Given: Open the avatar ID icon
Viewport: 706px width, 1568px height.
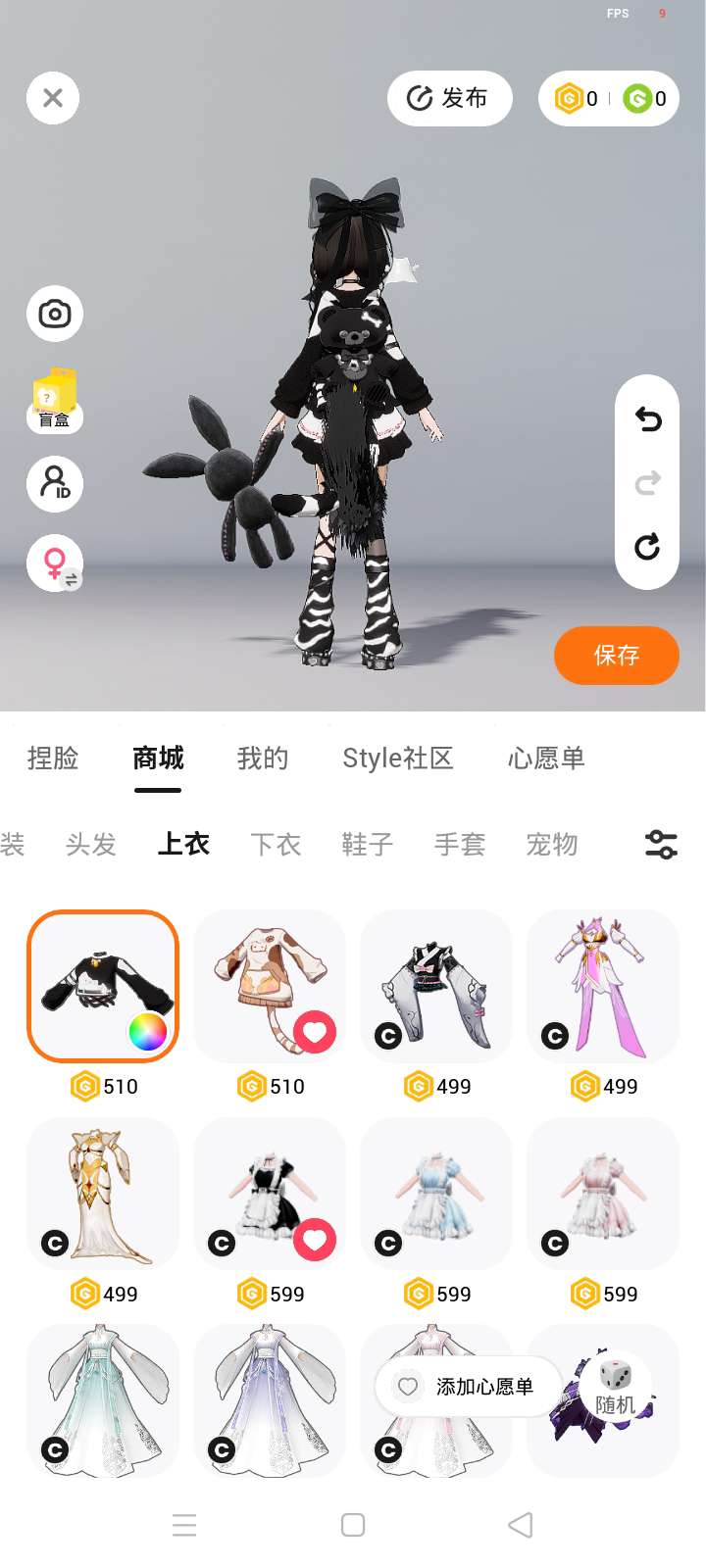Looking at the screenshot, I should pyautogui.click(x=55, y=483).
